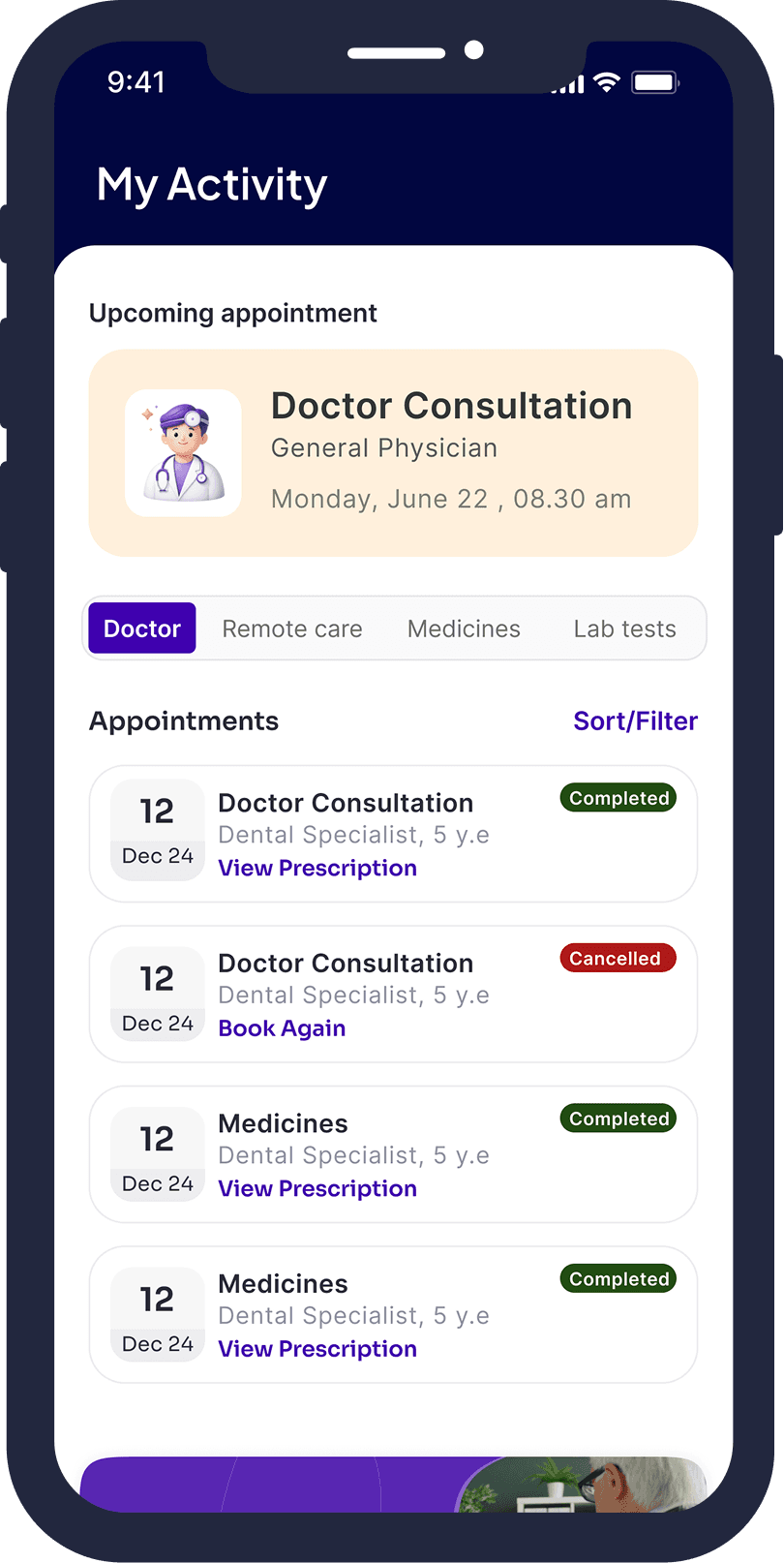This screenshot has height=1563, width=784.
Task: Switch to the Medicines tab
Action: tap(464, 628)
